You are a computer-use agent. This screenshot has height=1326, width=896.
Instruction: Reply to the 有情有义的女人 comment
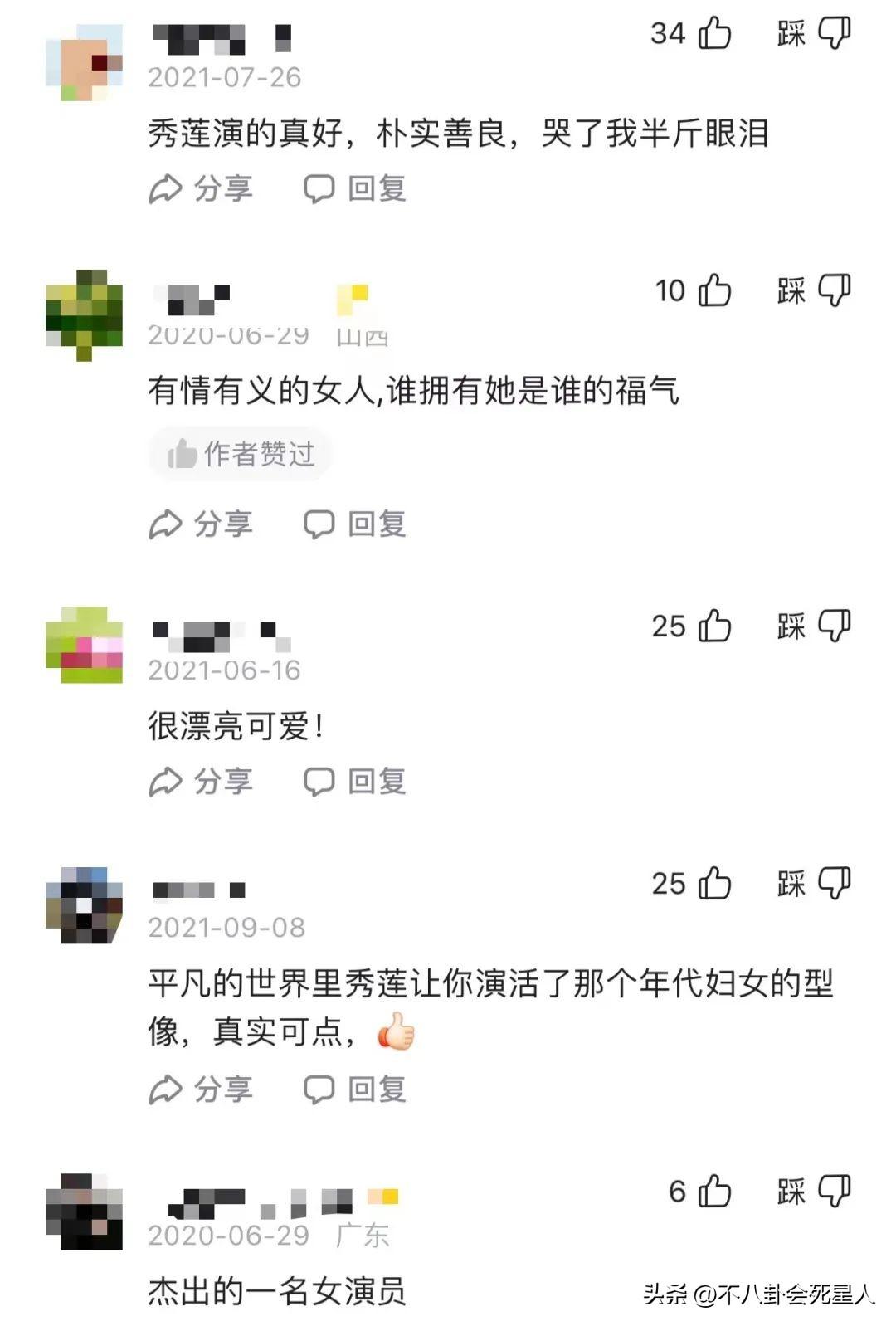click(x=355, y=524)
